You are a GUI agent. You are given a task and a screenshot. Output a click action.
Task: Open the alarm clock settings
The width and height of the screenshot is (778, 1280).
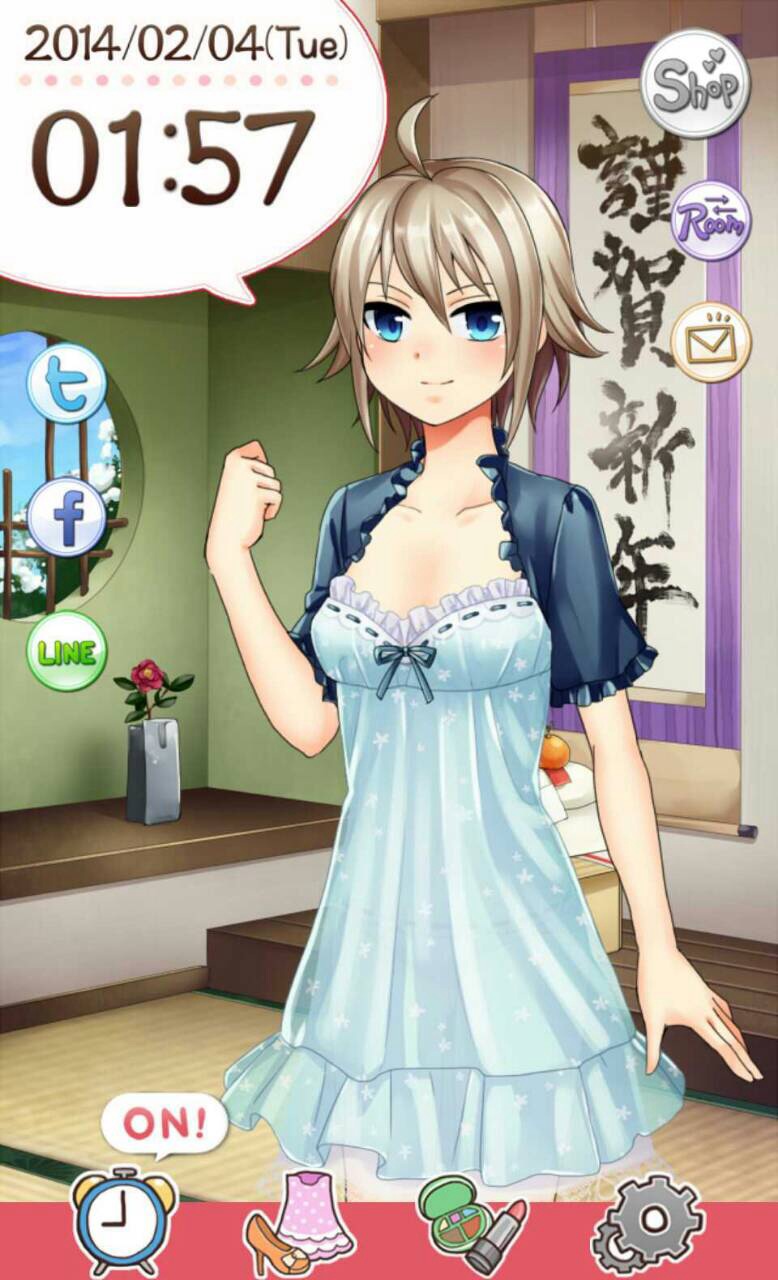point(124,1220)
